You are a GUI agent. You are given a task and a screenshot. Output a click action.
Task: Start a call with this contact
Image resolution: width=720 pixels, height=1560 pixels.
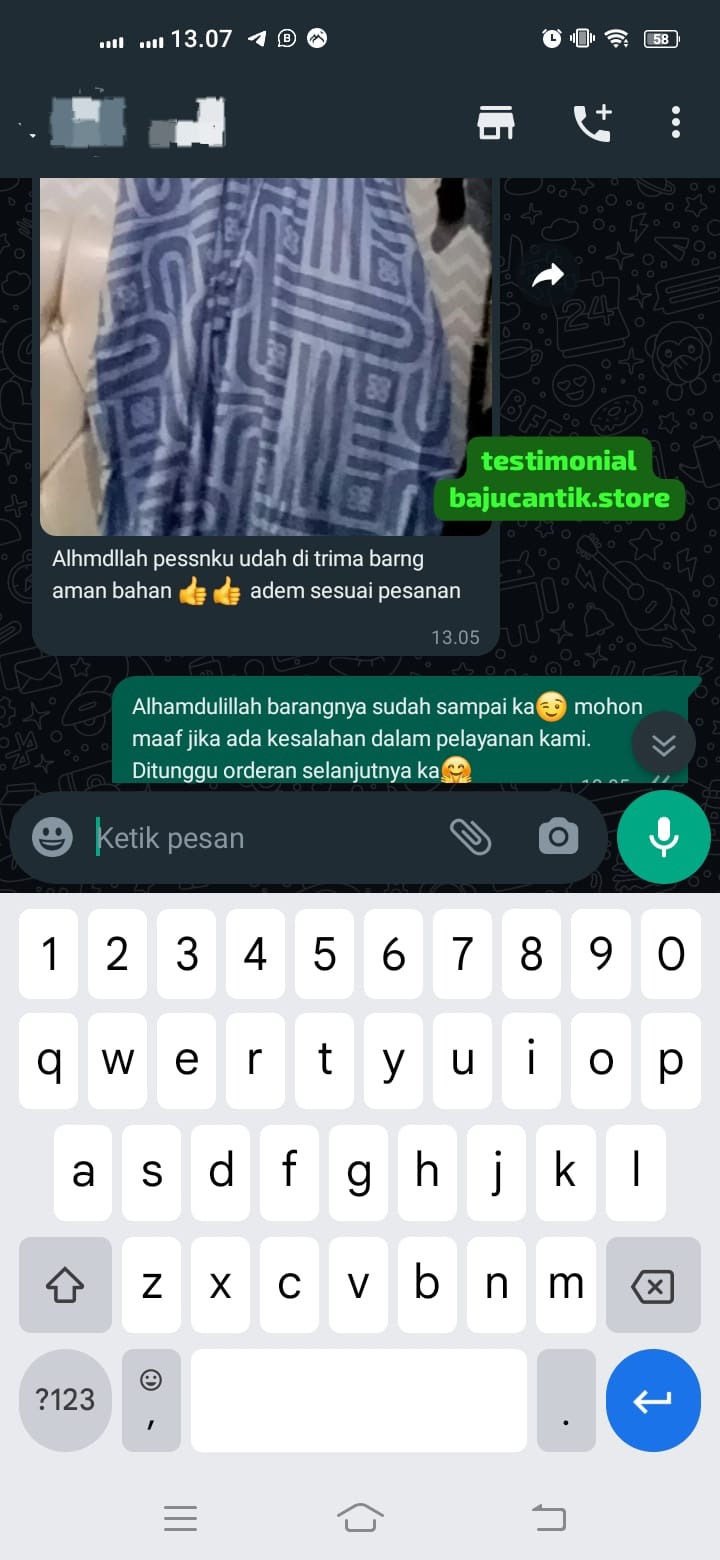point(592,122)
